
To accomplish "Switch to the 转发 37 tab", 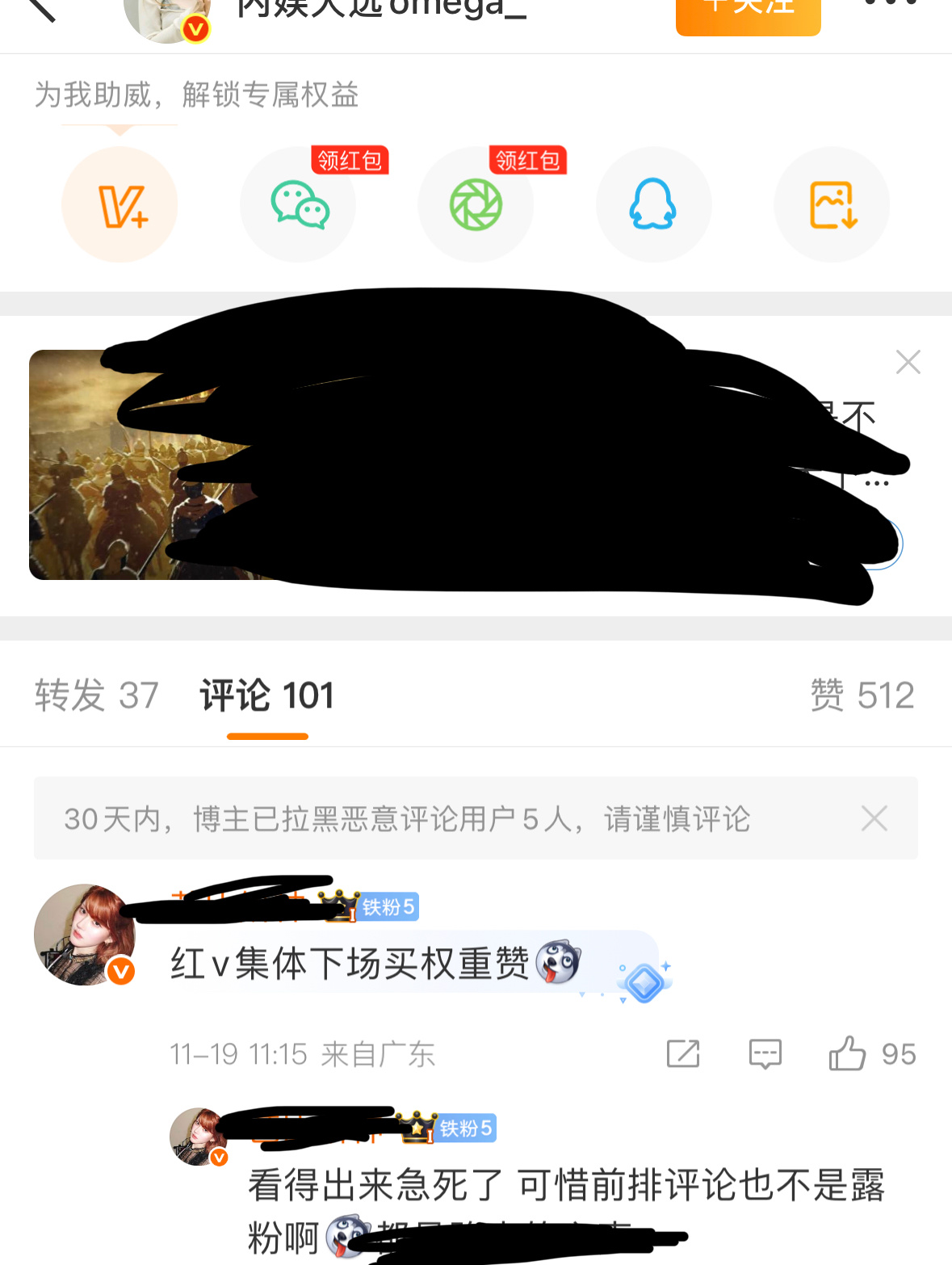I will coord(95,695).
